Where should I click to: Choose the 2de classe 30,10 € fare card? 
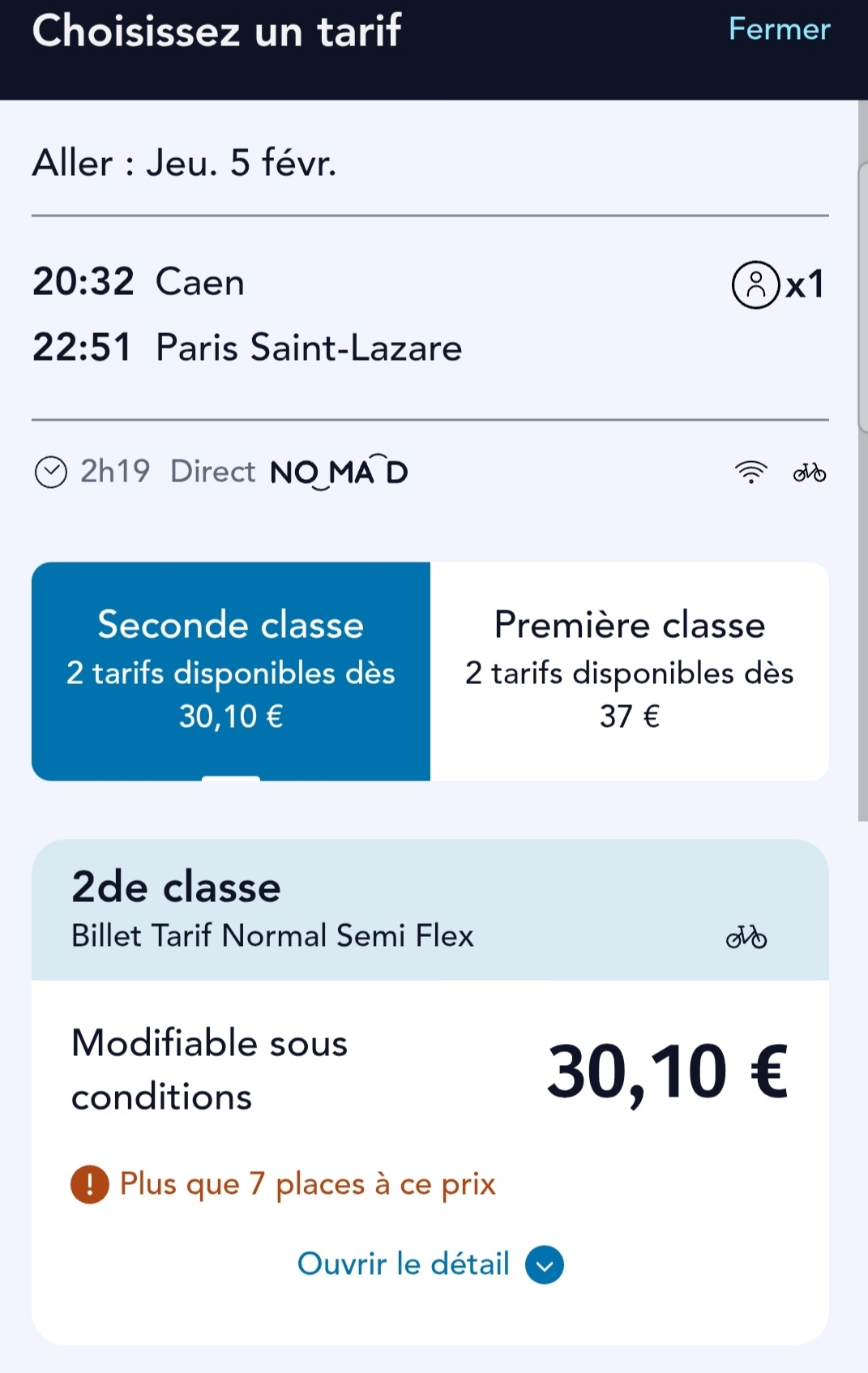pyautogui.click(x=430, y=1070)
